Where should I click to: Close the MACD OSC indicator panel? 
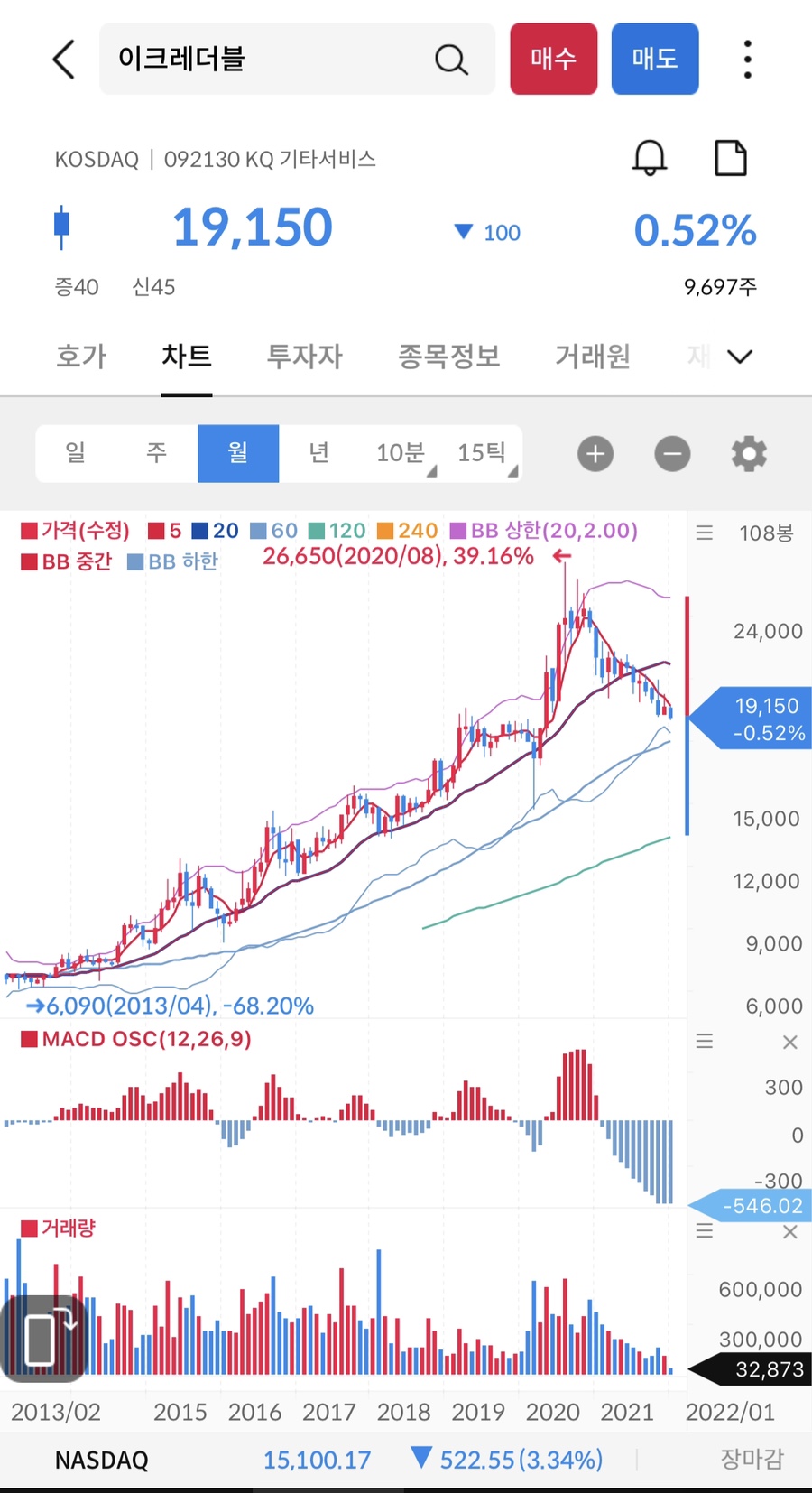click(790, 1043)
